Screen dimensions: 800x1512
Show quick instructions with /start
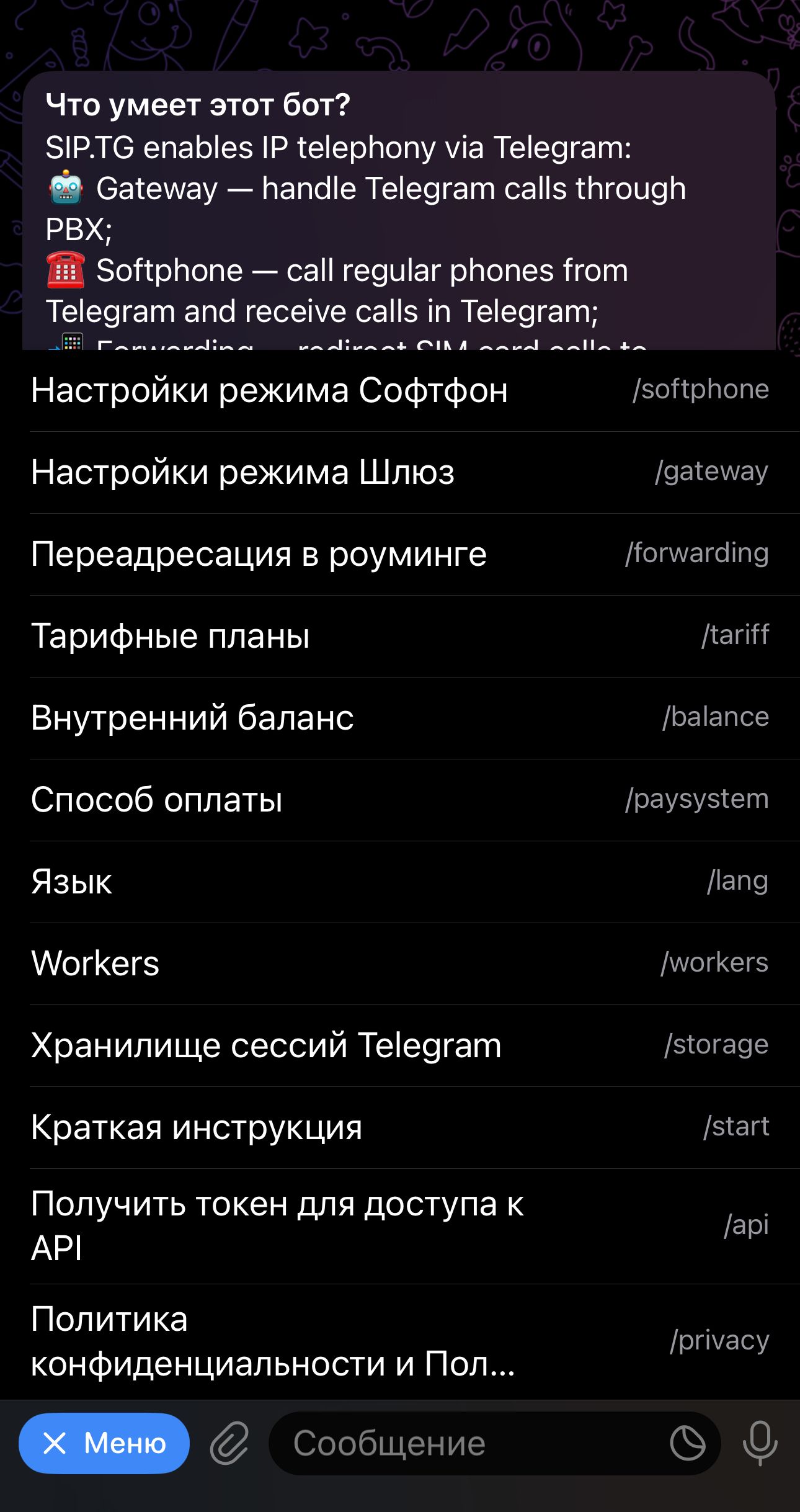(400, 1126)
